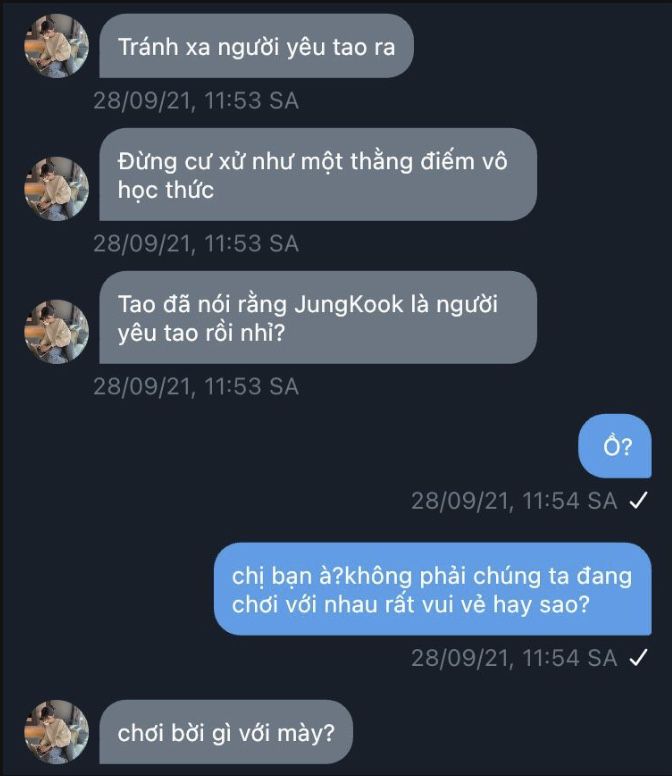View profile from avatar beside the JungKook message
The width and height of the screenshot is (672, 776).
coord(57,332)
